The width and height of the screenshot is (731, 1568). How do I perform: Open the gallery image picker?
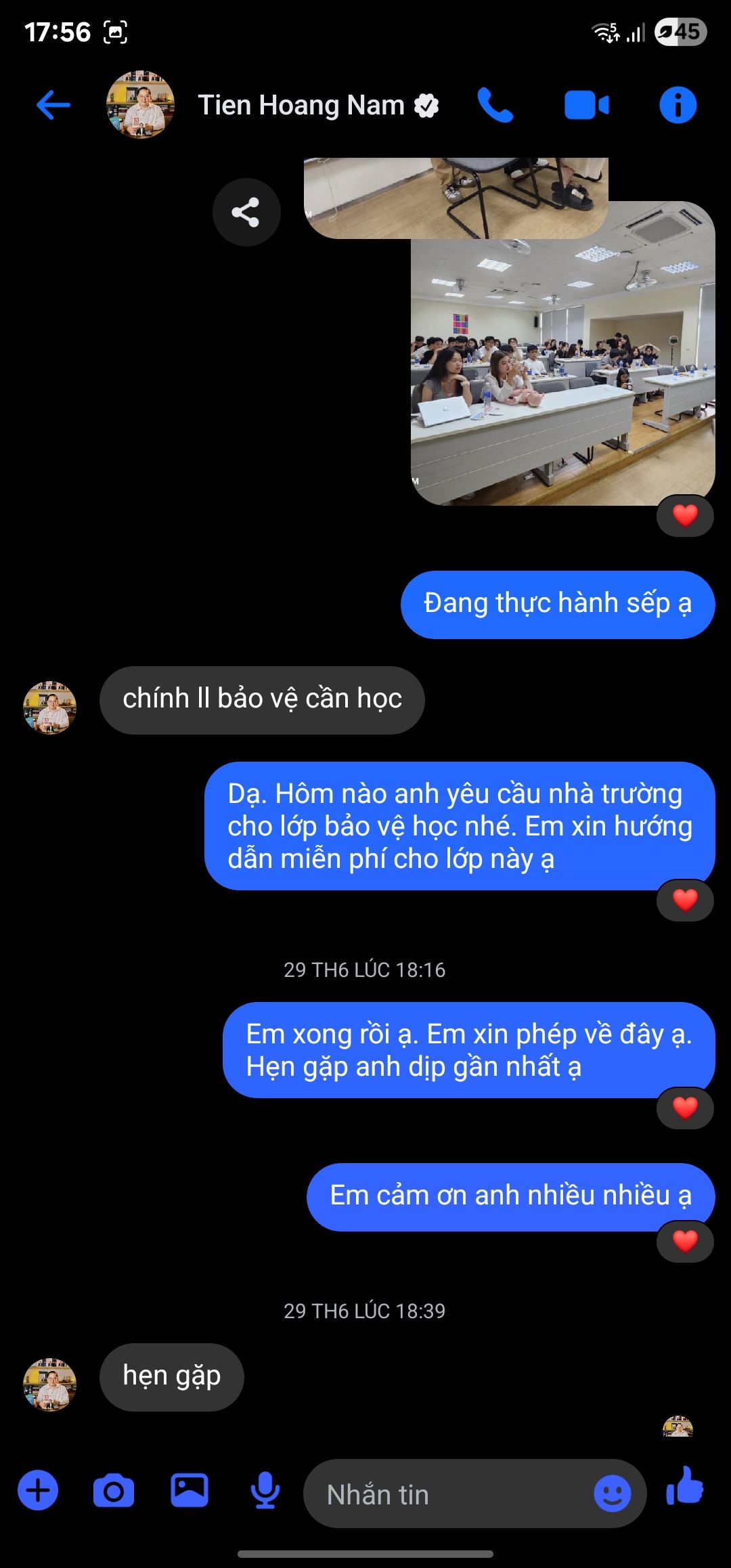(x=190, y=1491)
